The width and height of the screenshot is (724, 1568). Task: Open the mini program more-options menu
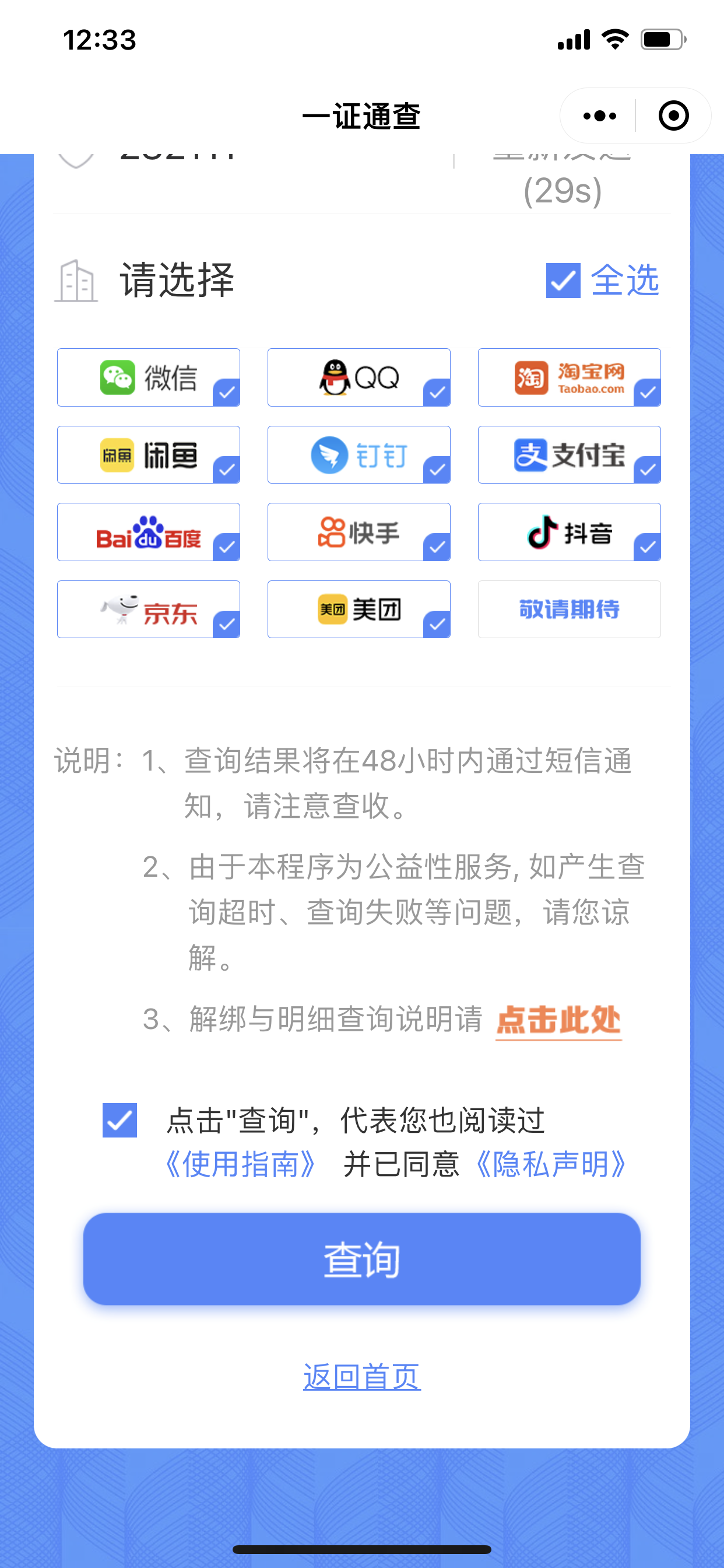(599, 116)
